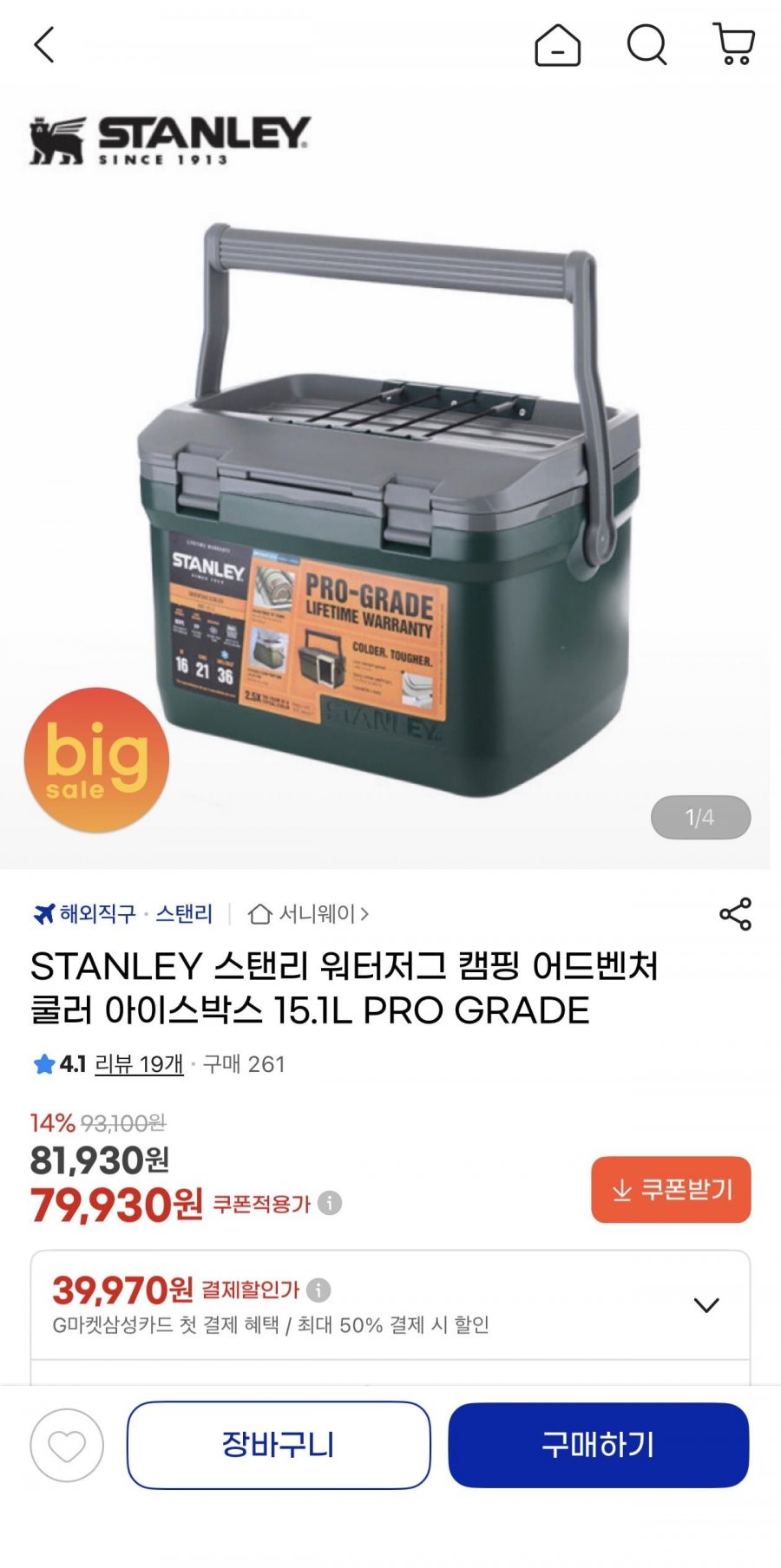Show info for 쿠폰적용가
Viewport: 781px width, 1568px height.
tap(330, 1203)
